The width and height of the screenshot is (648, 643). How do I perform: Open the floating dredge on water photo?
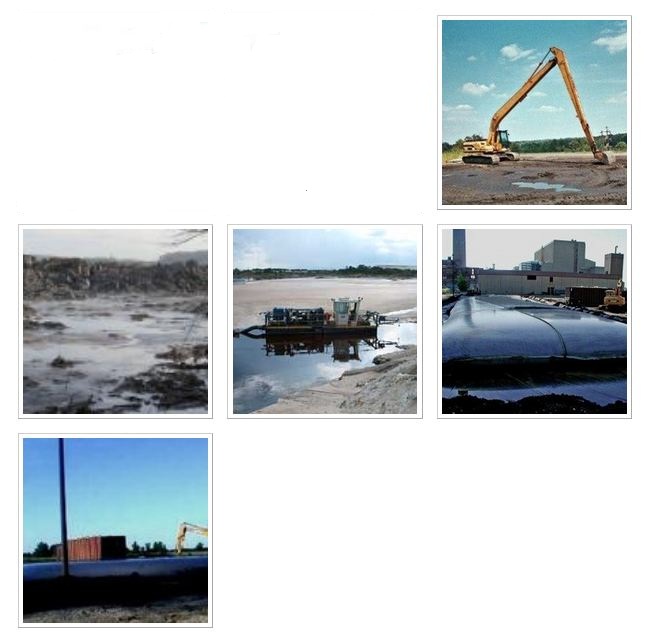coord(325,321)
